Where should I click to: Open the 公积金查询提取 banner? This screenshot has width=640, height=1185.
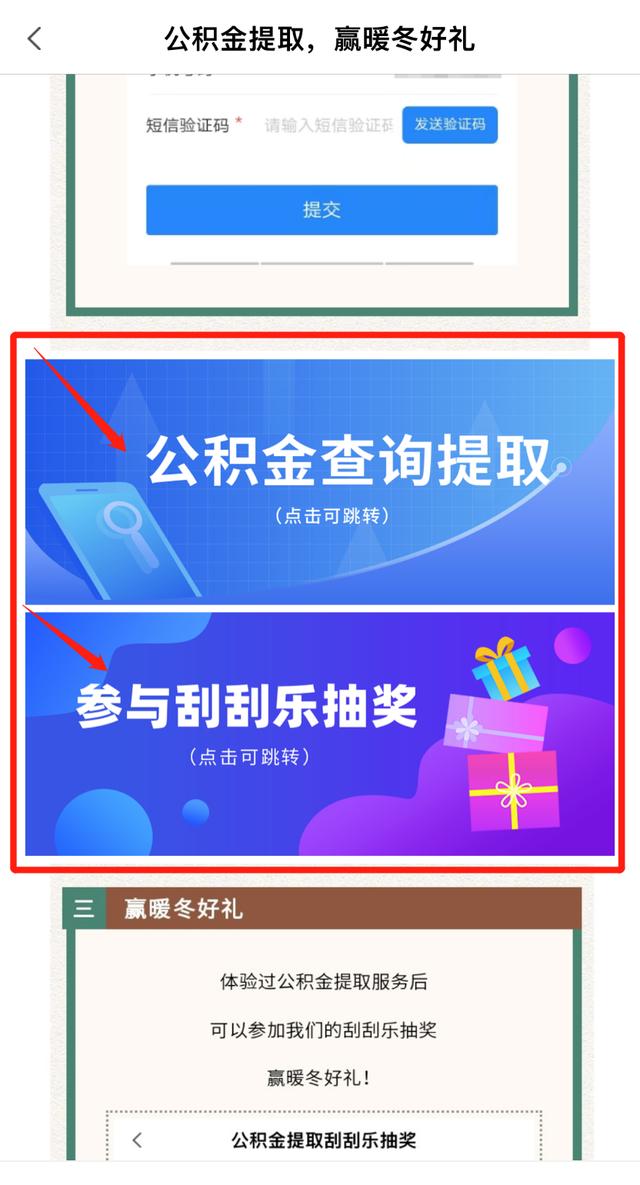320,480
